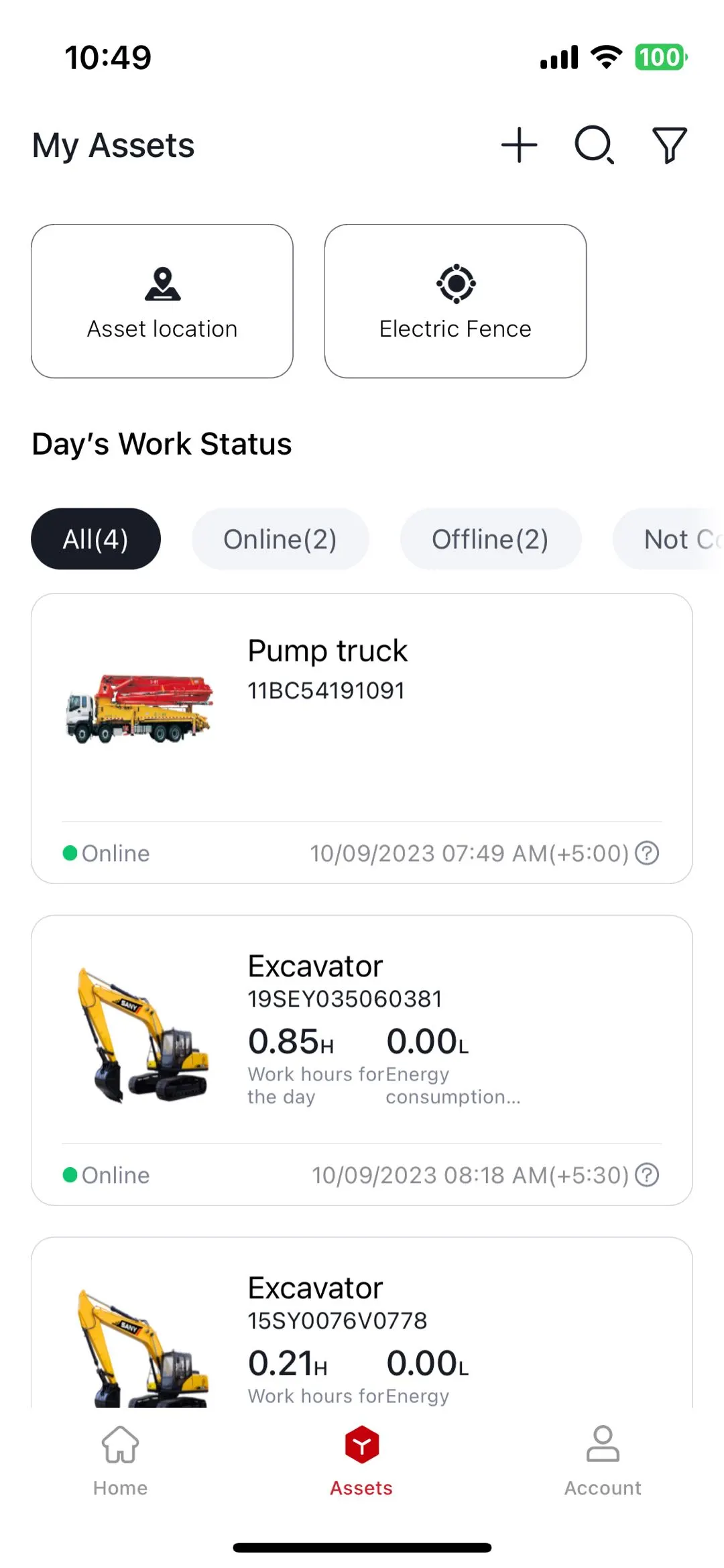
Task: Show only Online(2) assets
Action: click(280, 539)
